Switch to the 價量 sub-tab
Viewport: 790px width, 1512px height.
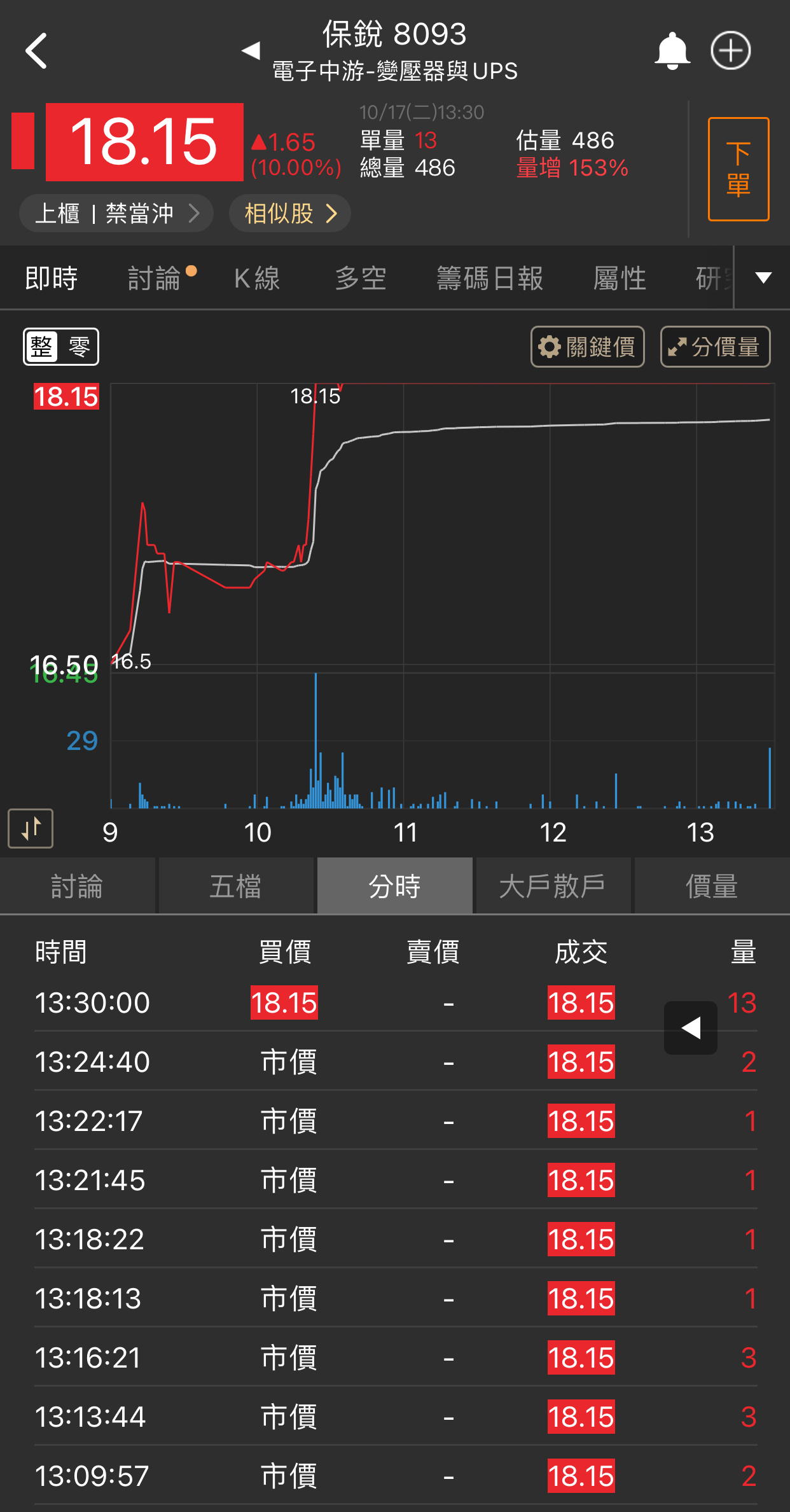point(711,886)
